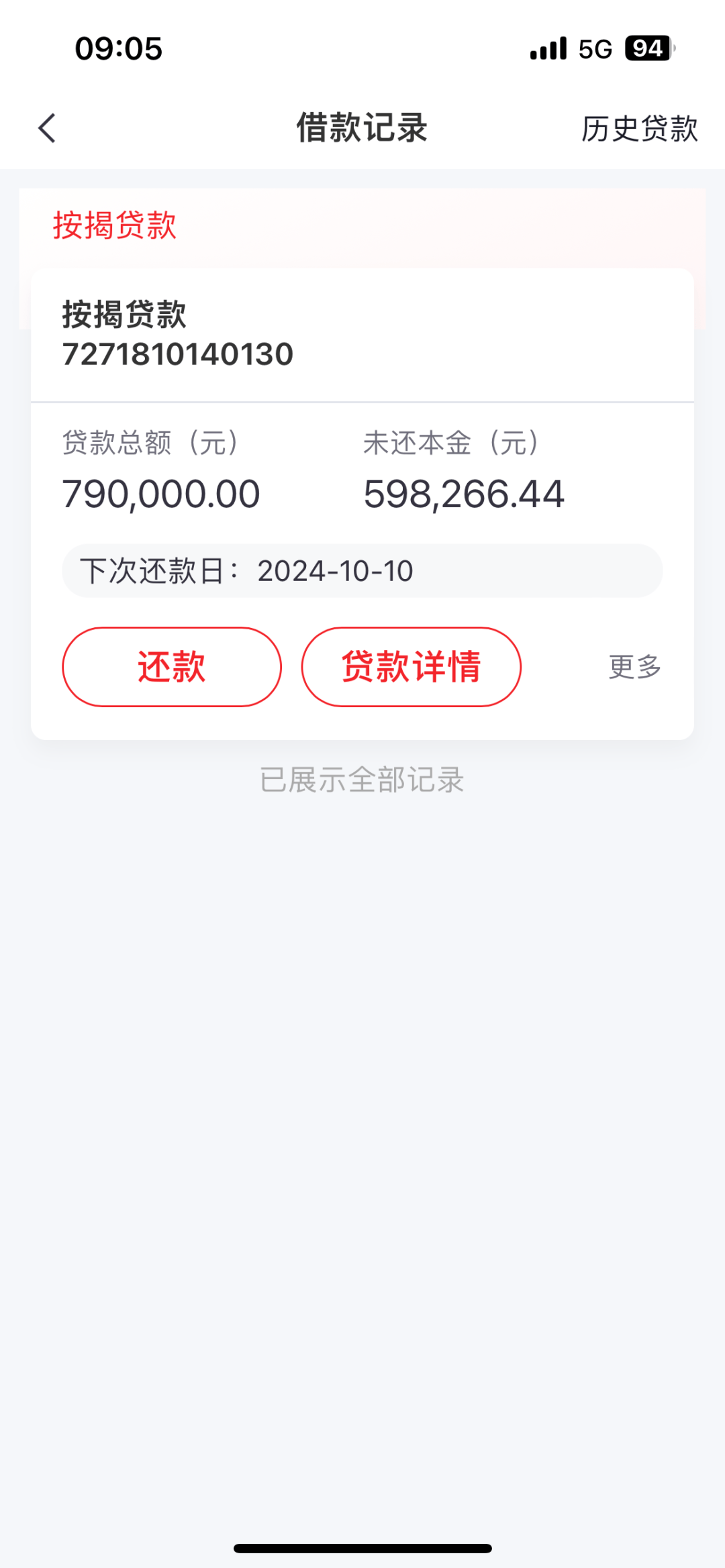
Task: Select the next repayment date 2024-10-10
Action: coord(336,571)
